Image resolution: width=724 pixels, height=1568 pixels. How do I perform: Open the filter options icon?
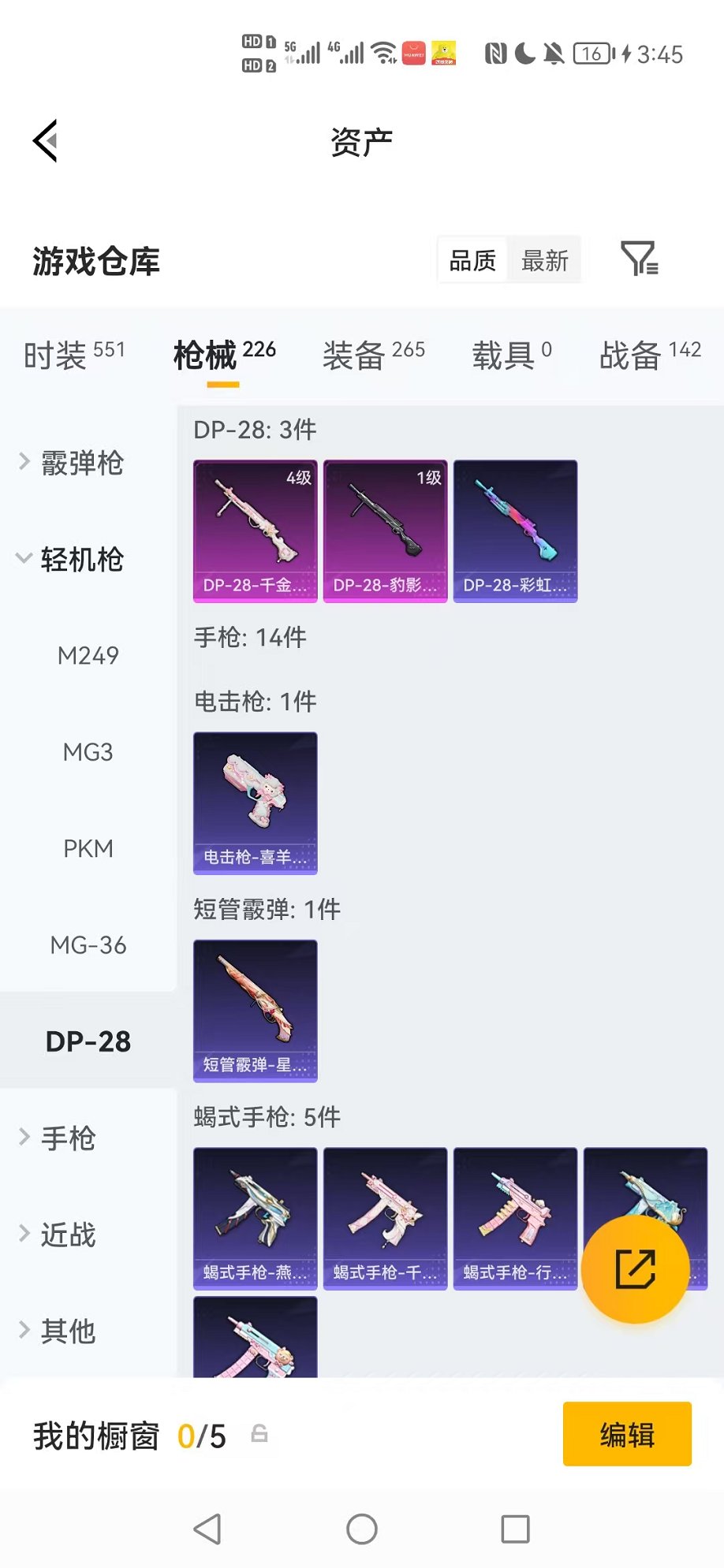[640, 259]
